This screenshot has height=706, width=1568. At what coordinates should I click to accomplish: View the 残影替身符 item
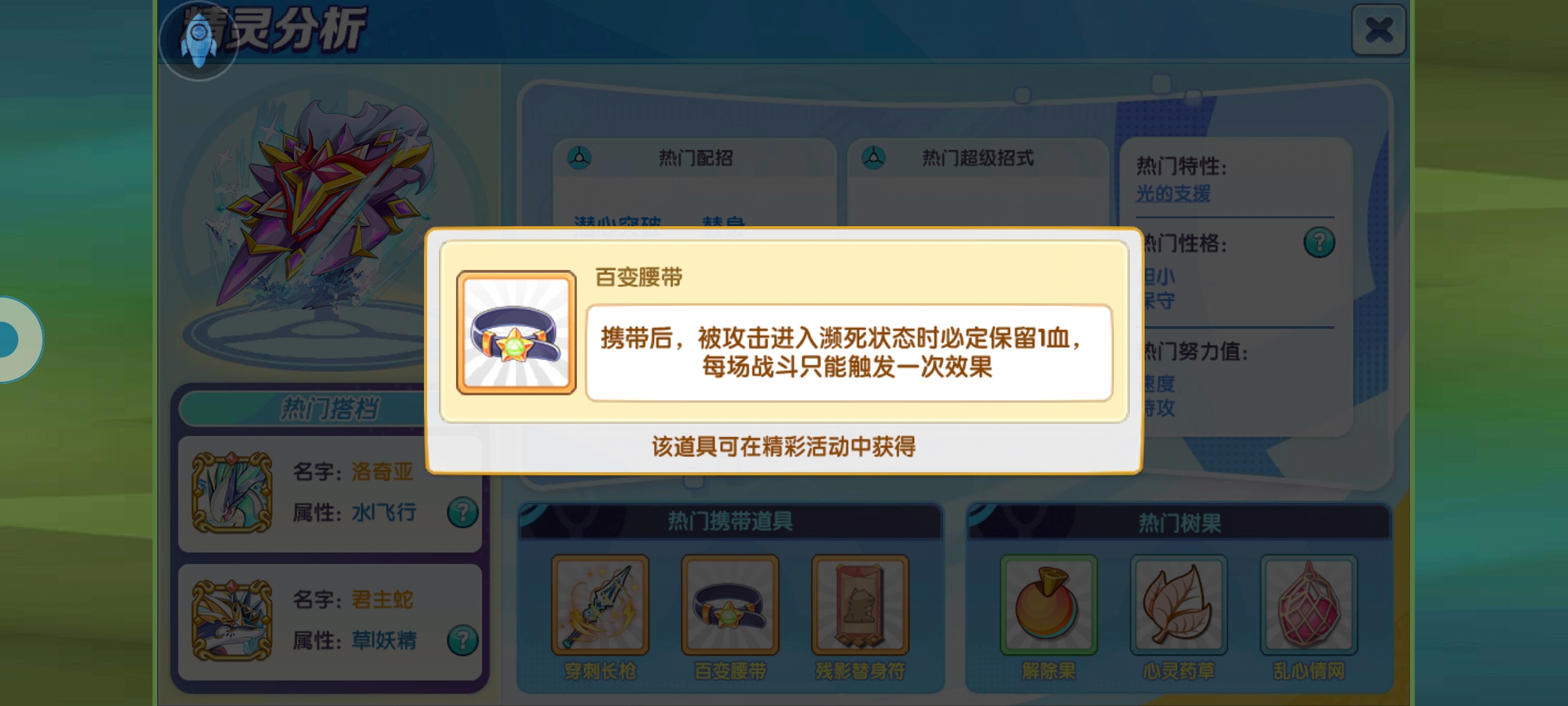[x=860, y=605]
